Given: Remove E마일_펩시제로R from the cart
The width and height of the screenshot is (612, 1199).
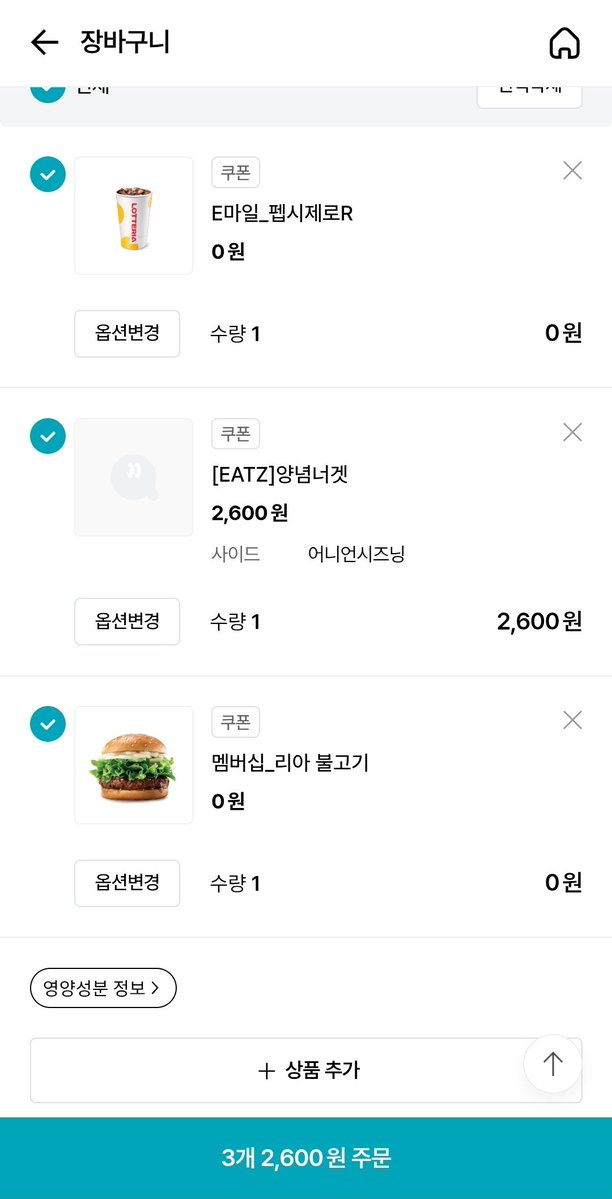Looking at the screenshot, I should point(572,171).
